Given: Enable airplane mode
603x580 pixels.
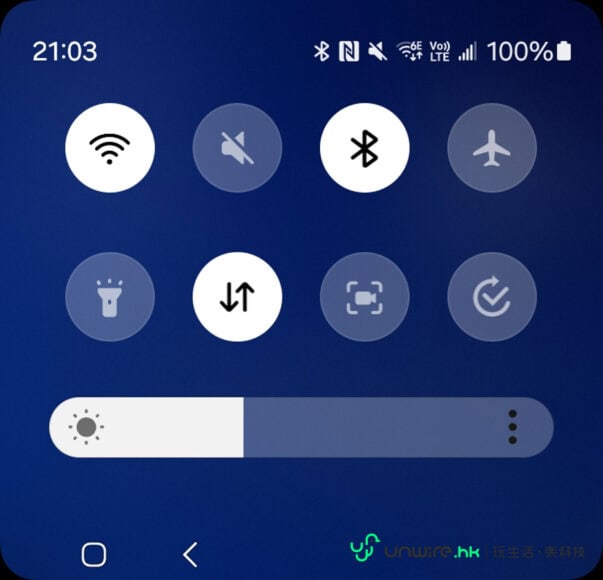Looking at the screenshot, I should [491, 149].
